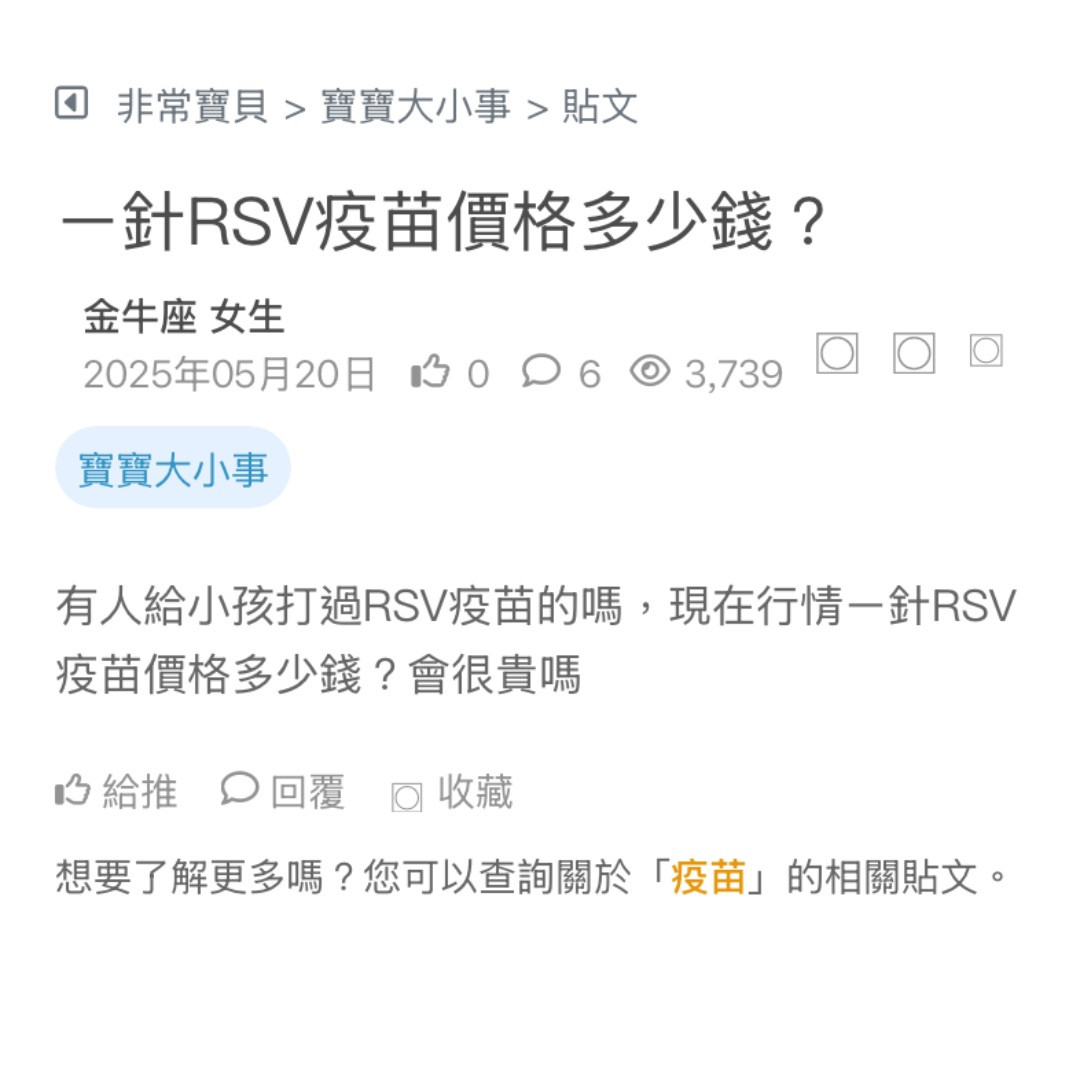Reply to the post with 回覆
The width and height of the screenshot is (1080, 1080).
283,792
